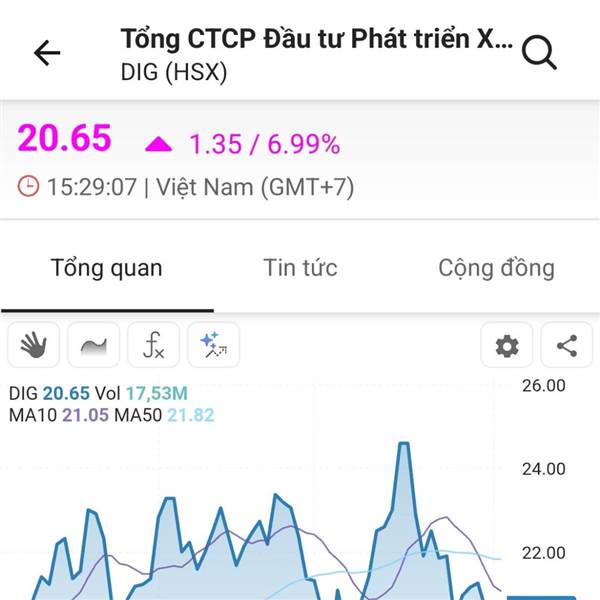Open chart settings gear

point(507,346)
